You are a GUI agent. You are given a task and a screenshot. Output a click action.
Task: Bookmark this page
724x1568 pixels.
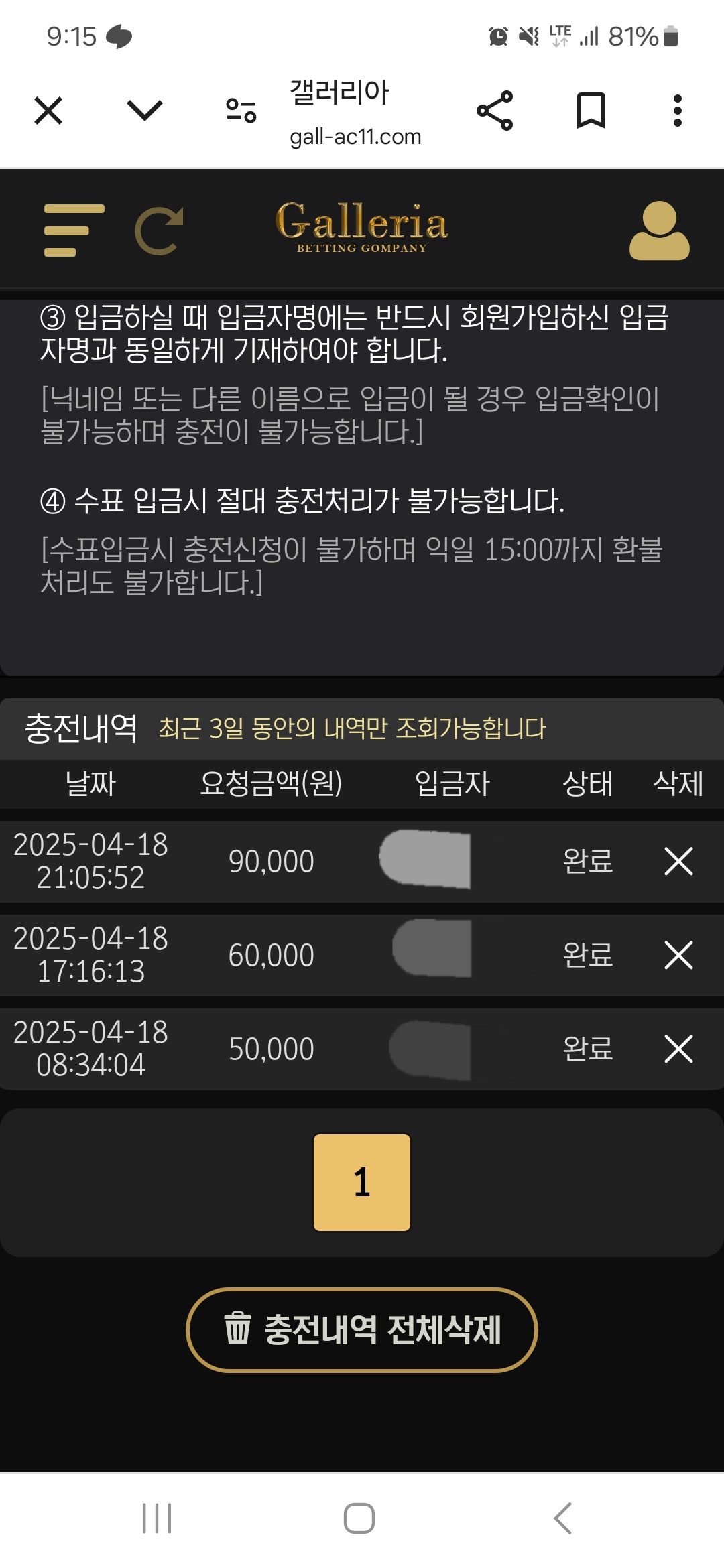click(591, 111)
